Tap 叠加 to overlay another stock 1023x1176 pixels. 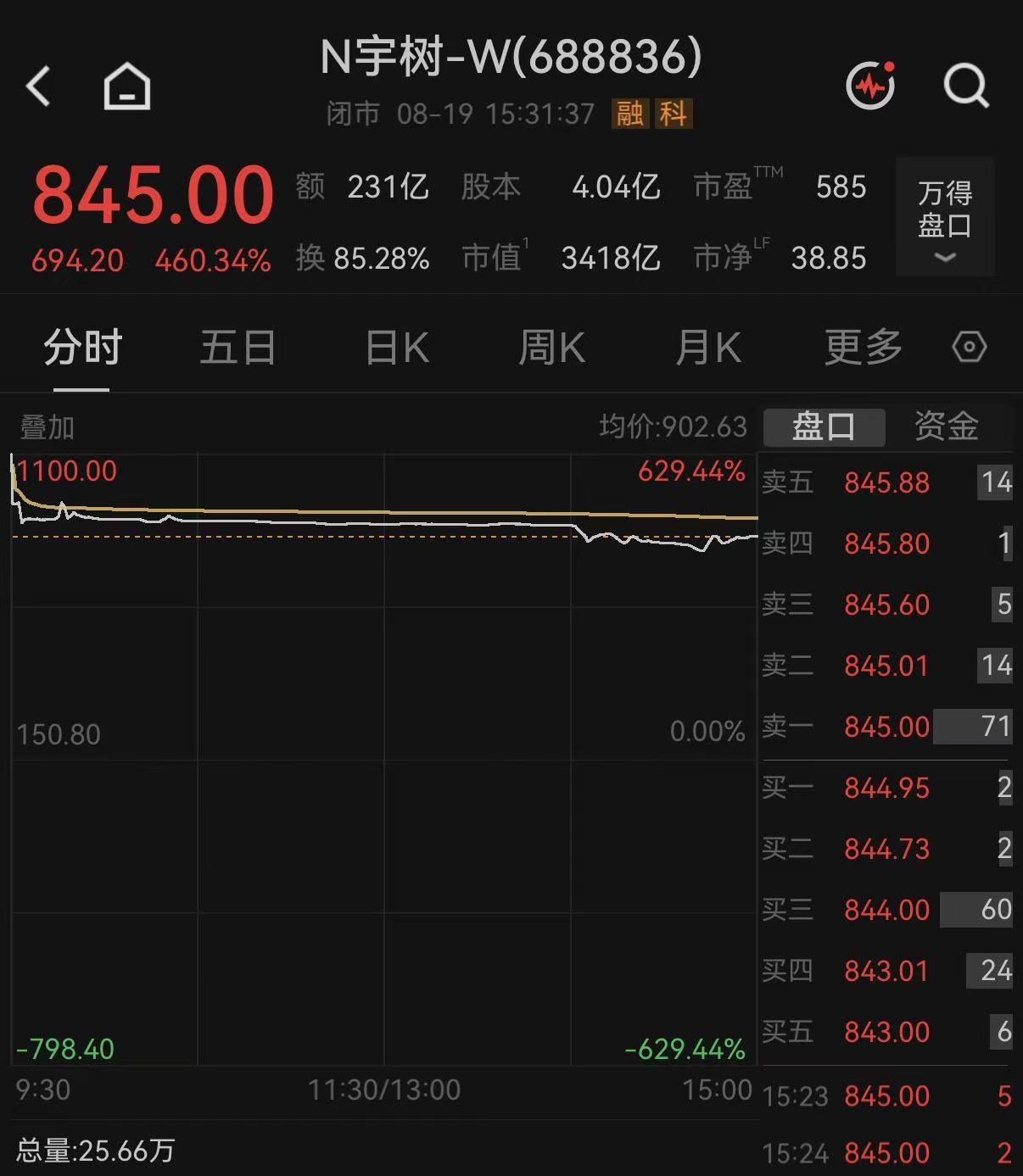pos(48,427)
